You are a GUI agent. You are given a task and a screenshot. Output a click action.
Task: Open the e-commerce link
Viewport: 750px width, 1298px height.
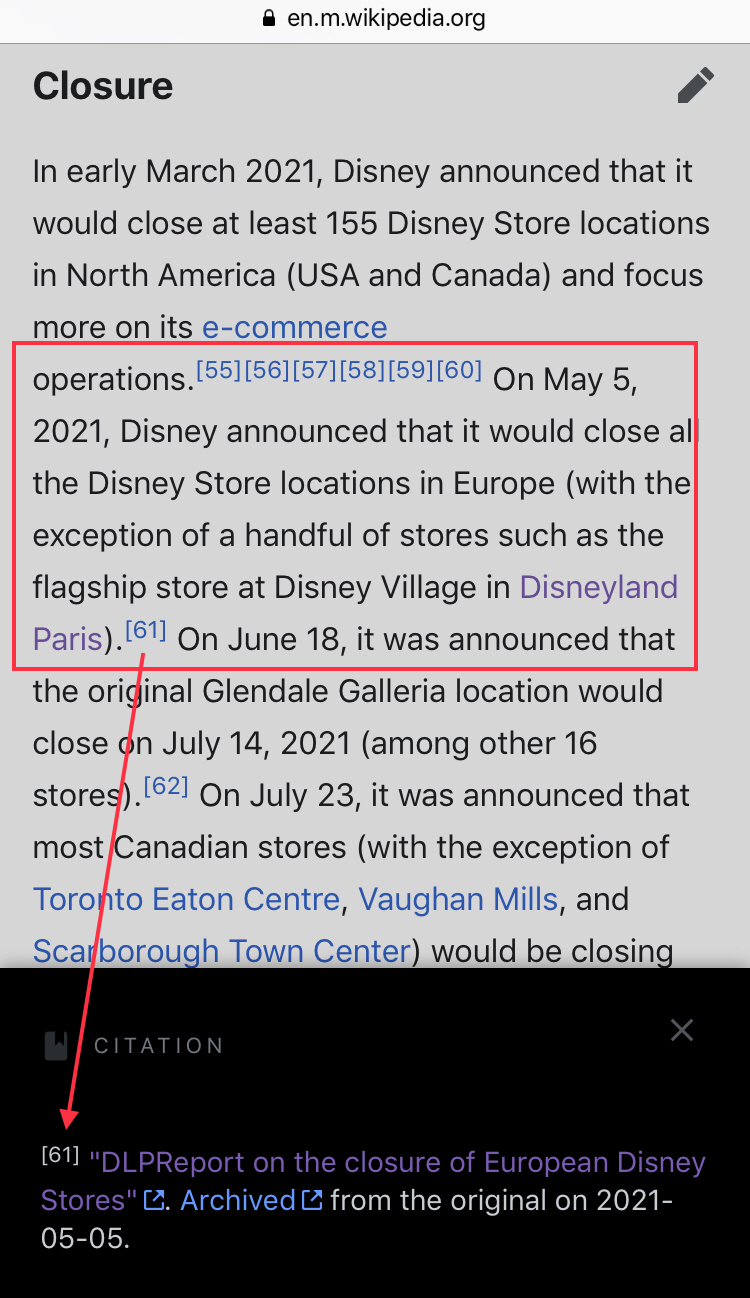(x=294, y=327)
